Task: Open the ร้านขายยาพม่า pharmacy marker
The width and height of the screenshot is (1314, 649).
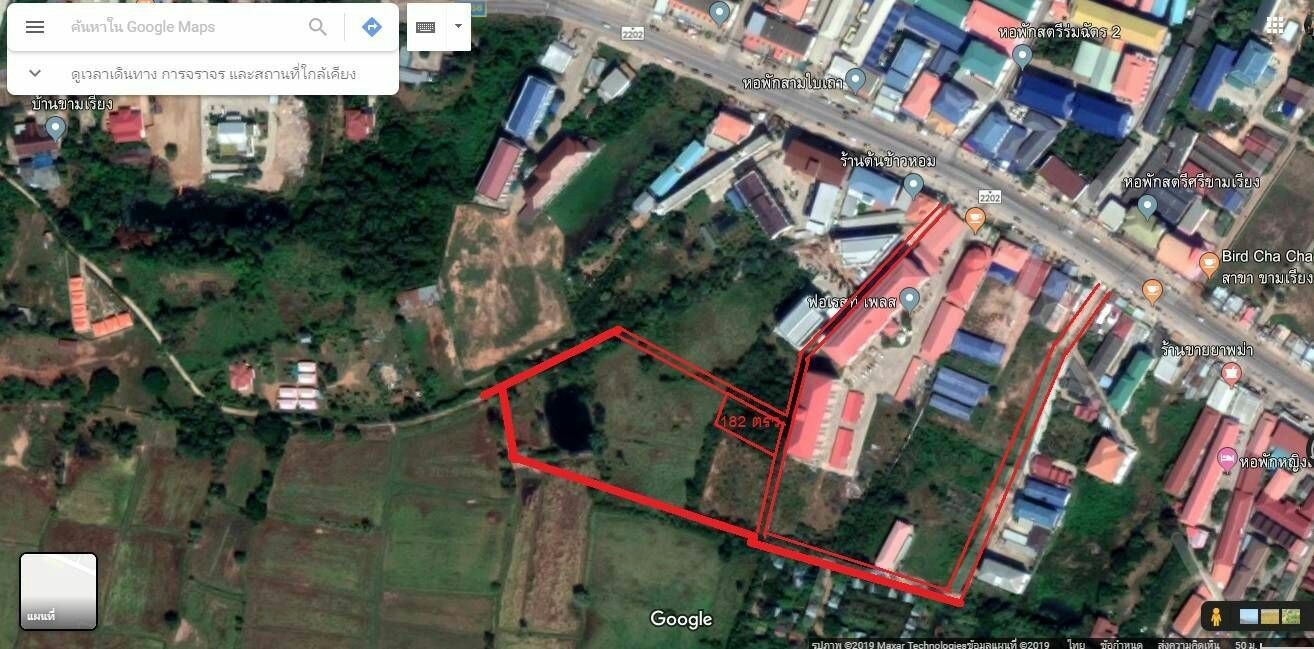Action: pos(1231,373)
